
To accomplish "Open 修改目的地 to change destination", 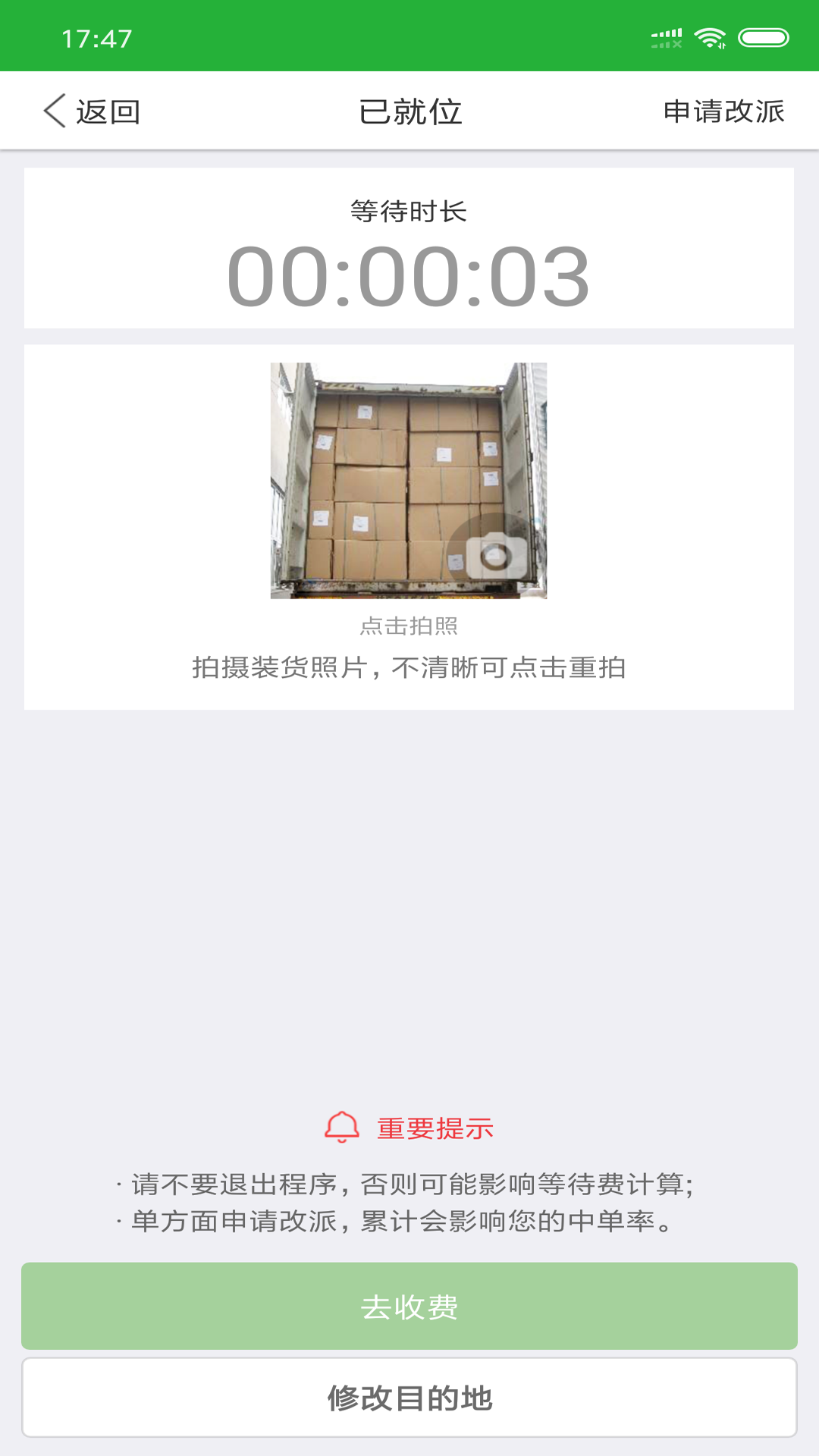I will click(x=409, y=1398).
